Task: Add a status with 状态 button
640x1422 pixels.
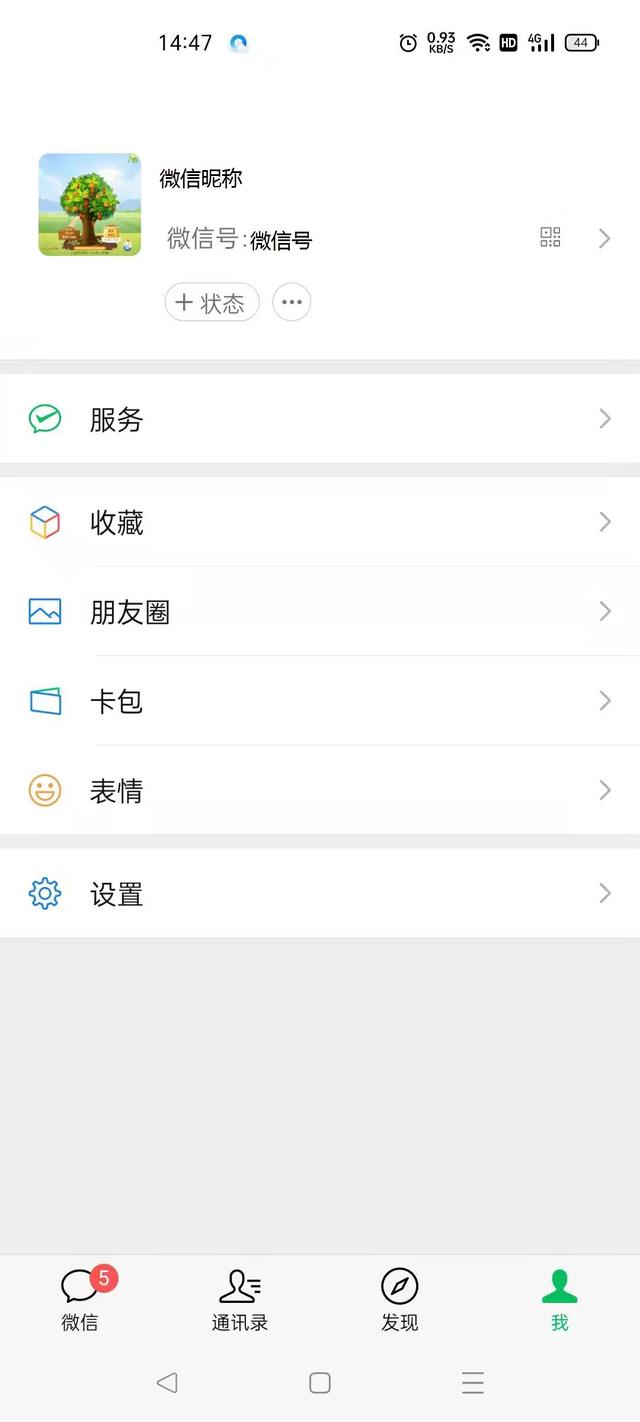Action: [x=212, y=303]
